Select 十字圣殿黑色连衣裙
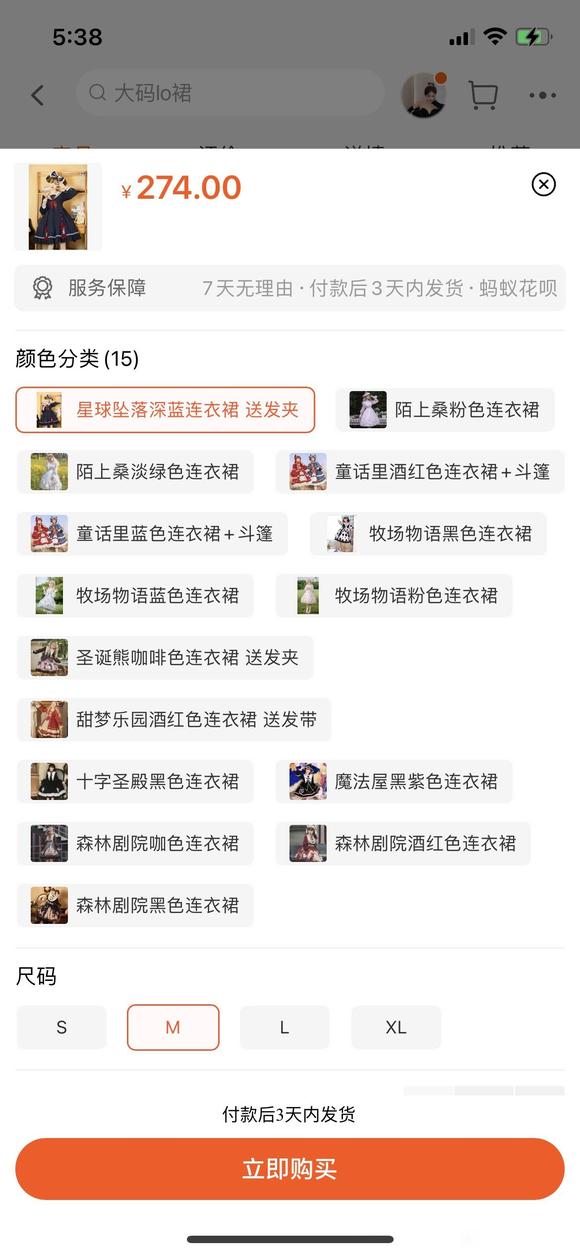 pyautogui.click(x=135, y=782)
